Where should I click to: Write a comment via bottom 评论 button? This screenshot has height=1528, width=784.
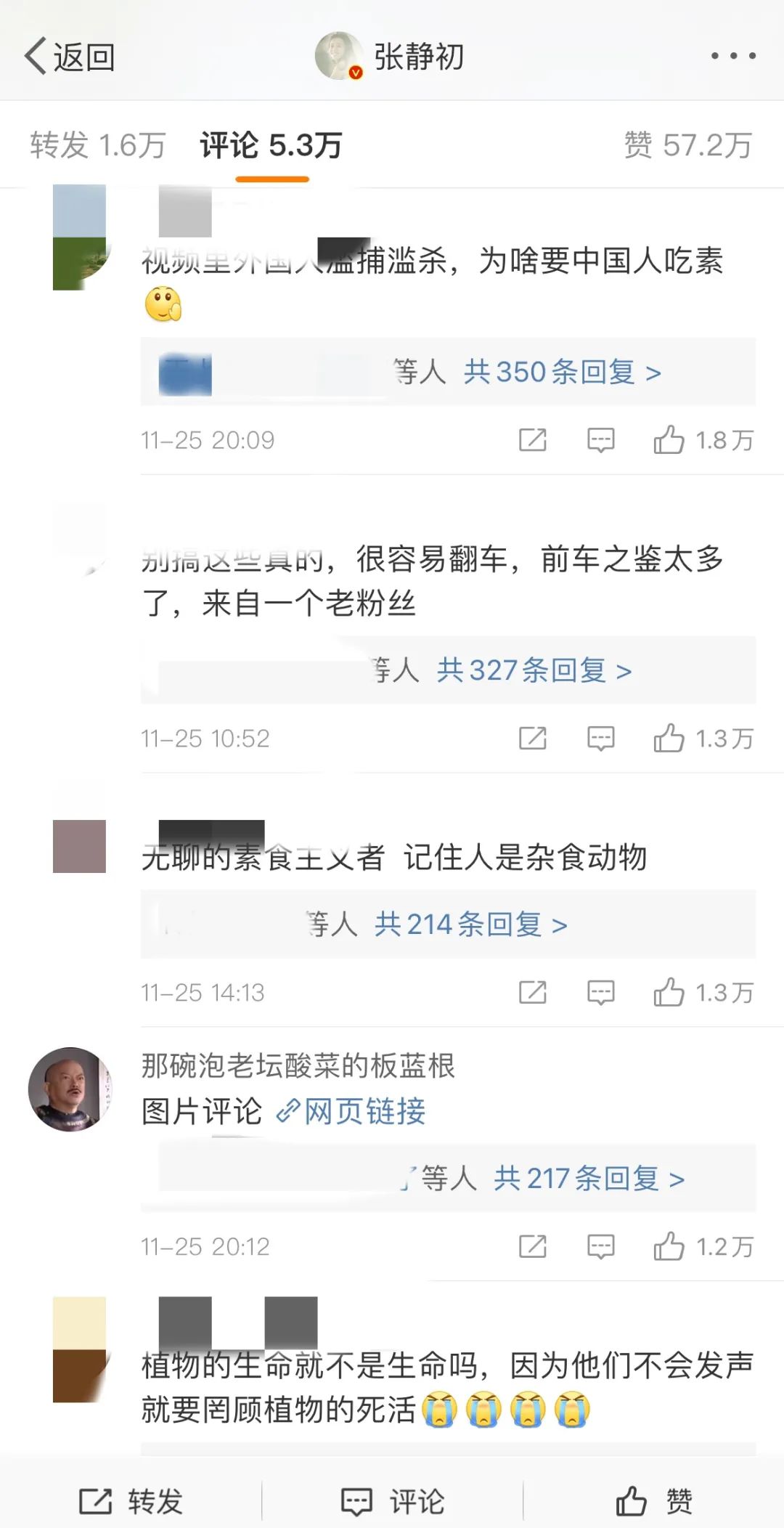coord(392,1501)
